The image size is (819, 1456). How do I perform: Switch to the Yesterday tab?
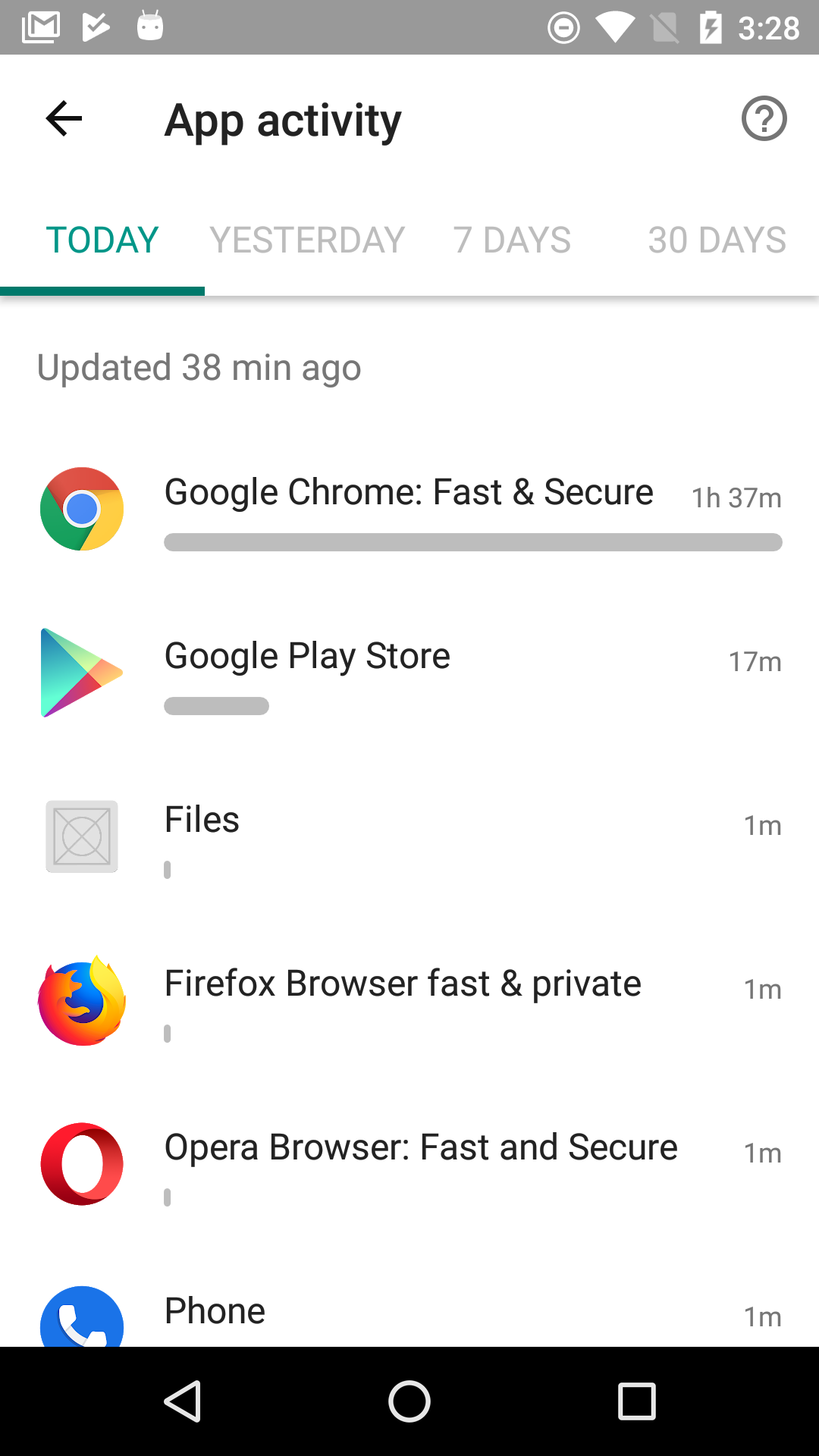pyautogui.click(x=307, y=240)
